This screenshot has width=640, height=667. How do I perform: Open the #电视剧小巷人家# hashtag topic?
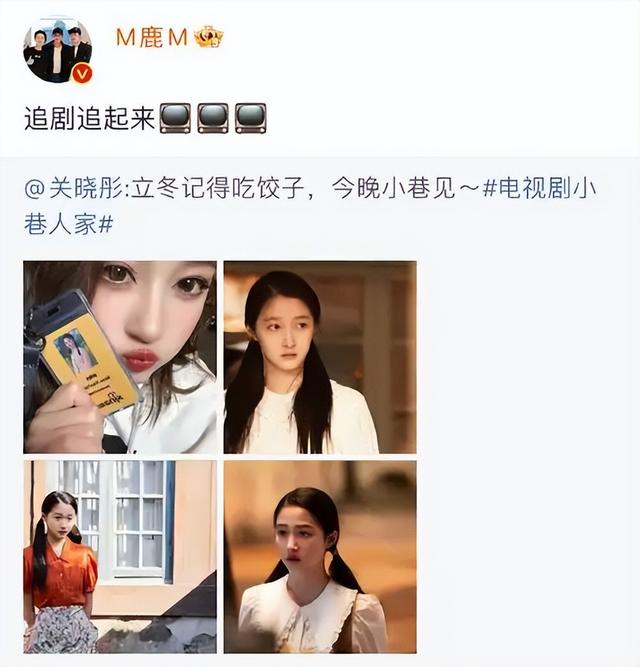point(540,189)
